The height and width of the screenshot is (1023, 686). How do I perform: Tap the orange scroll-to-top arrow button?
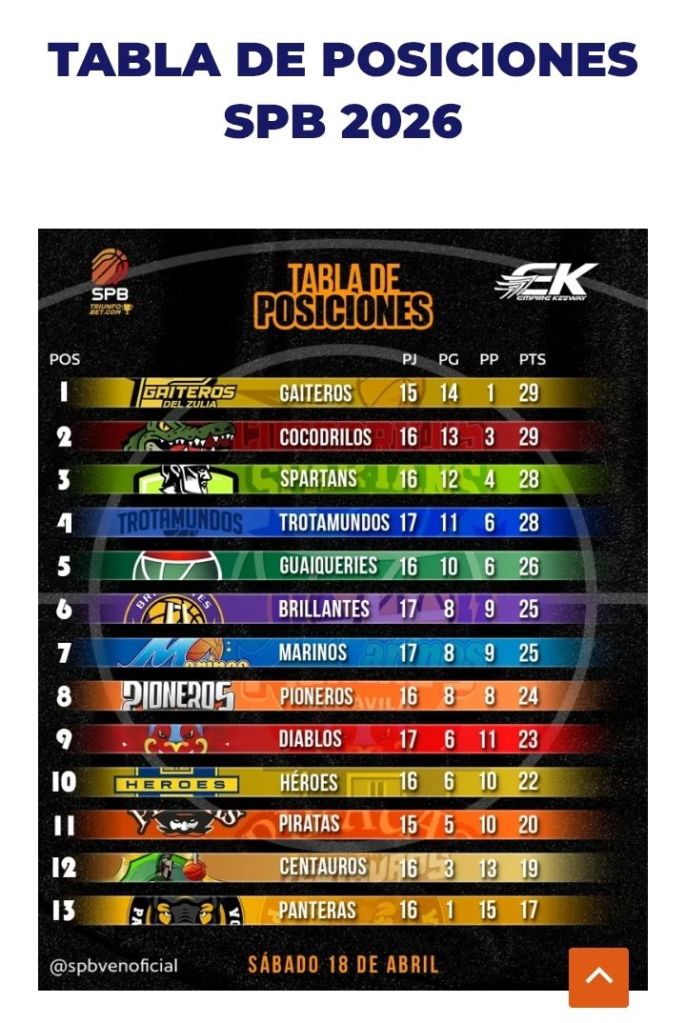(598, 976)
